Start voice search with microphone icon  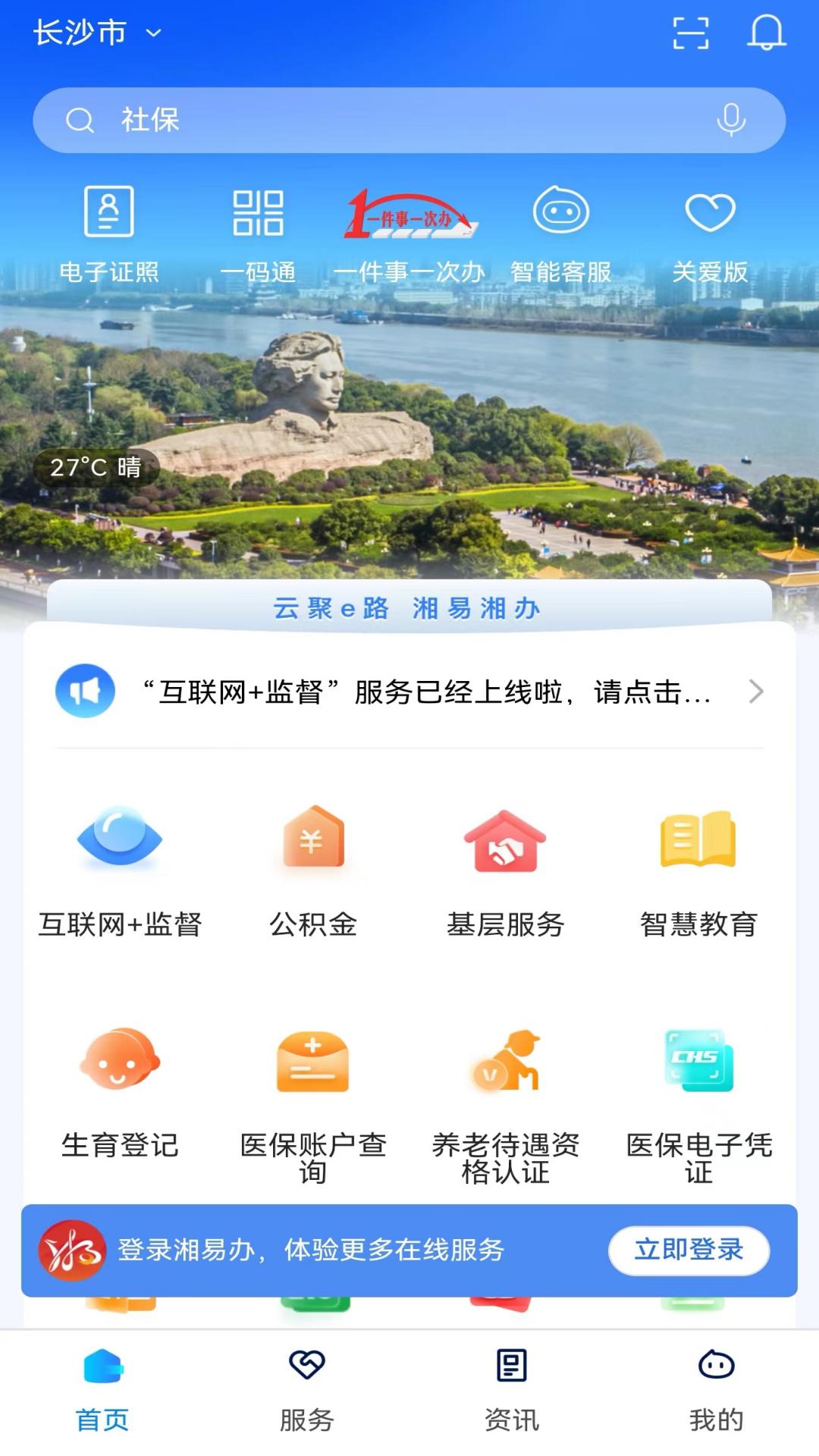coord(731,120)
